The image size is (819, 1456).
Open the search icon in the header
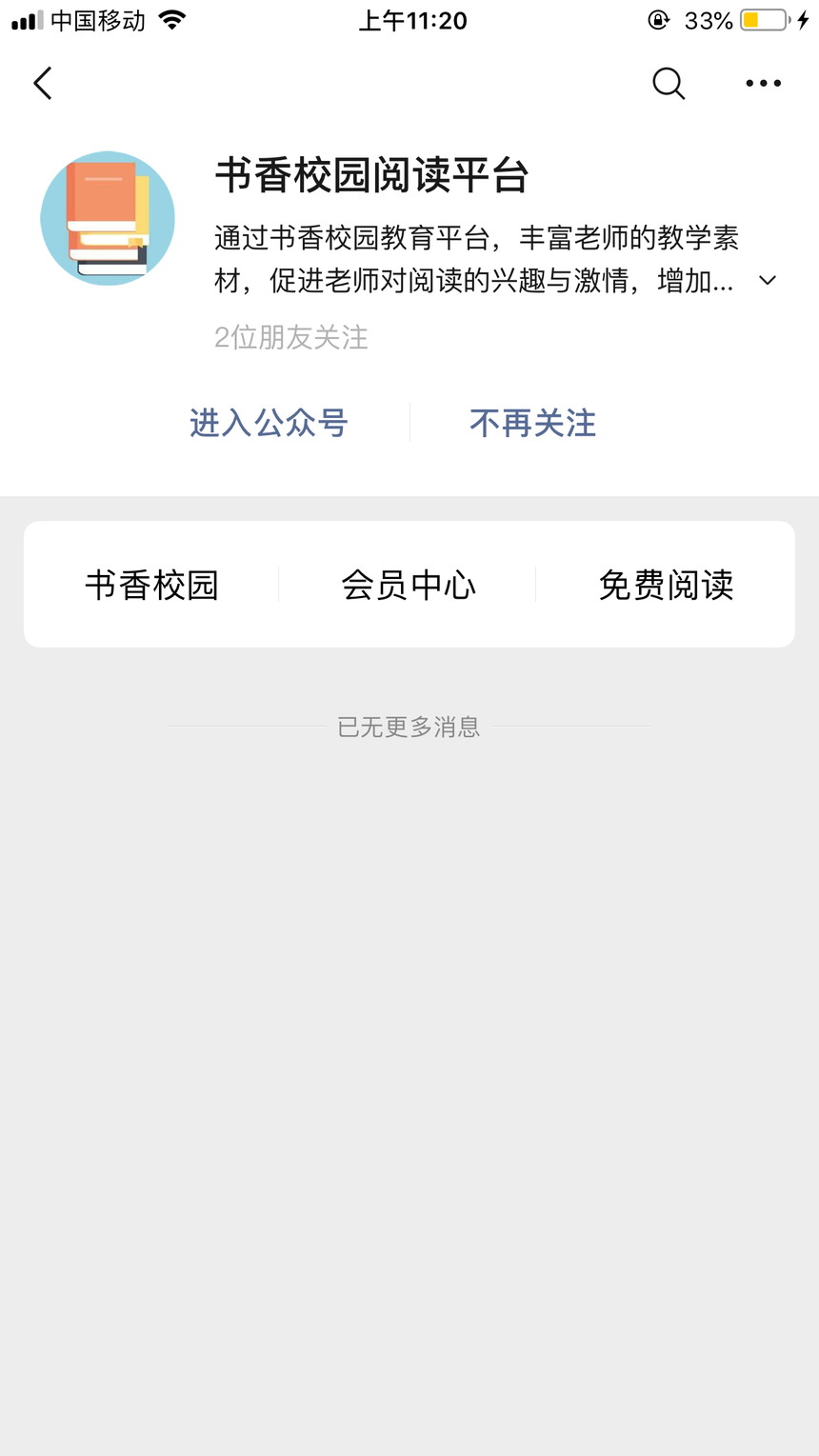(x=669, y=84)
